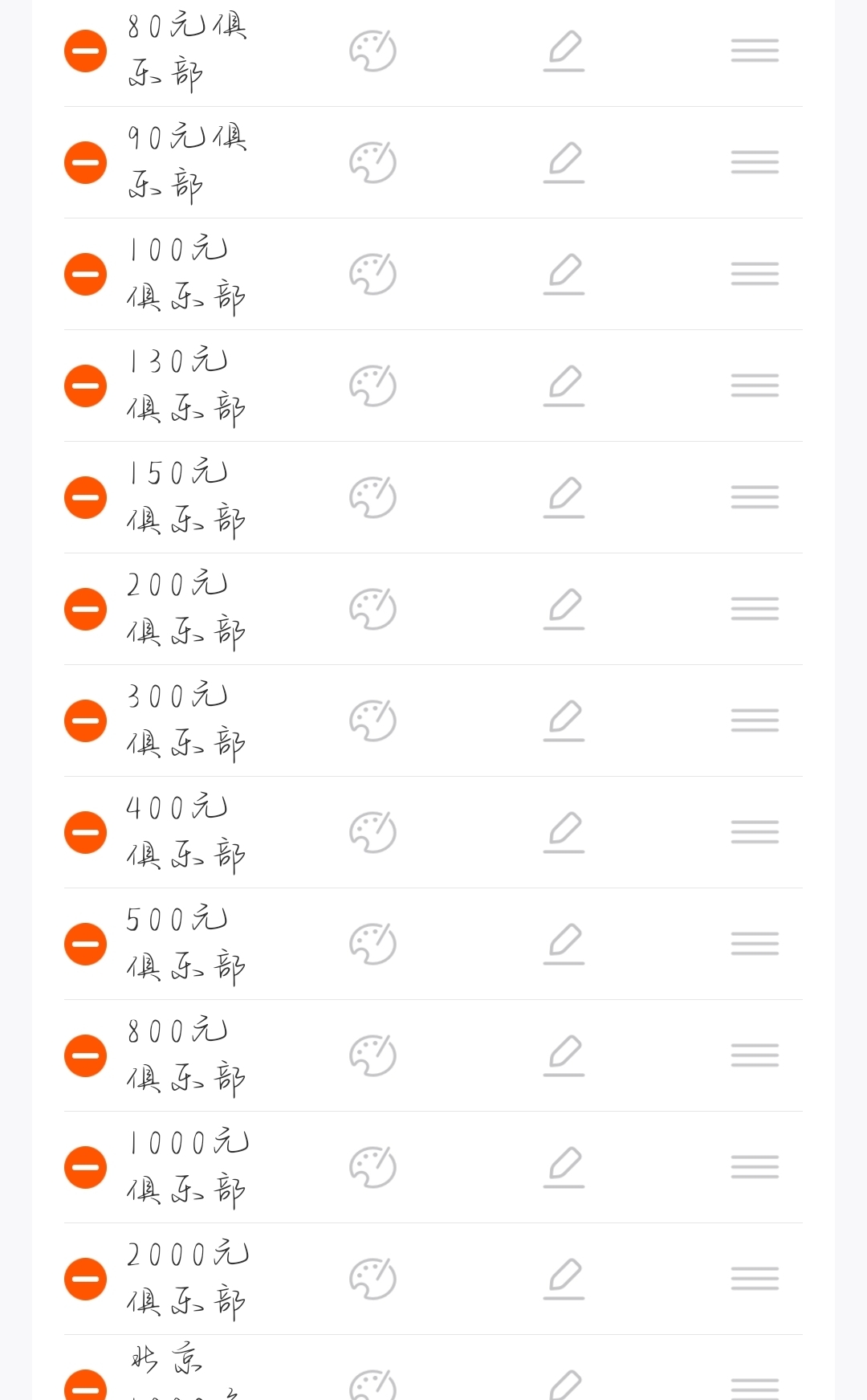Delete the 80元俱乐部 entry
The height and width of the screenshot is (1400, 867).
coord(85,51)
